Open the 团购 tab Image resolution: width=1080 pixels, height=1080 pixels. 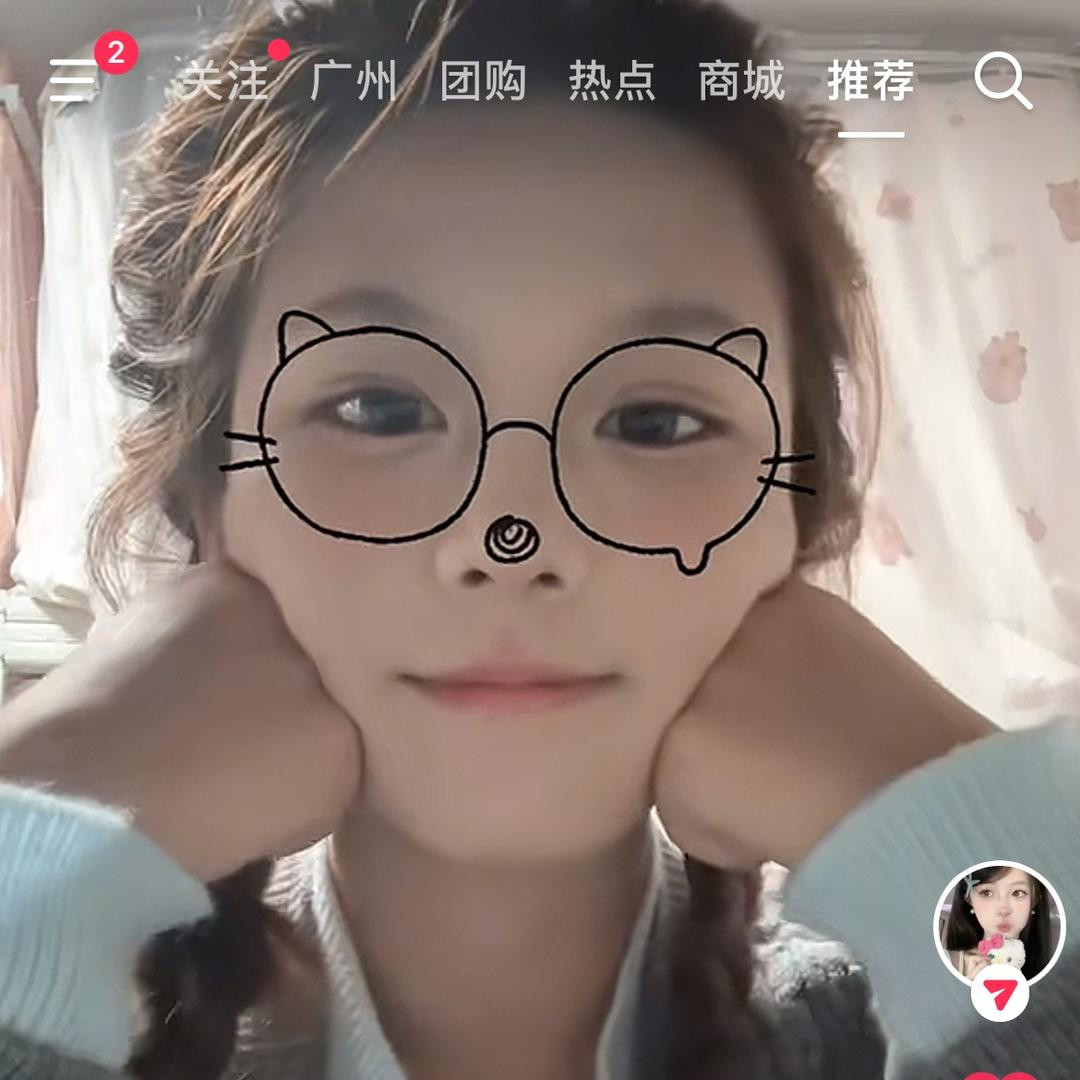483,81
